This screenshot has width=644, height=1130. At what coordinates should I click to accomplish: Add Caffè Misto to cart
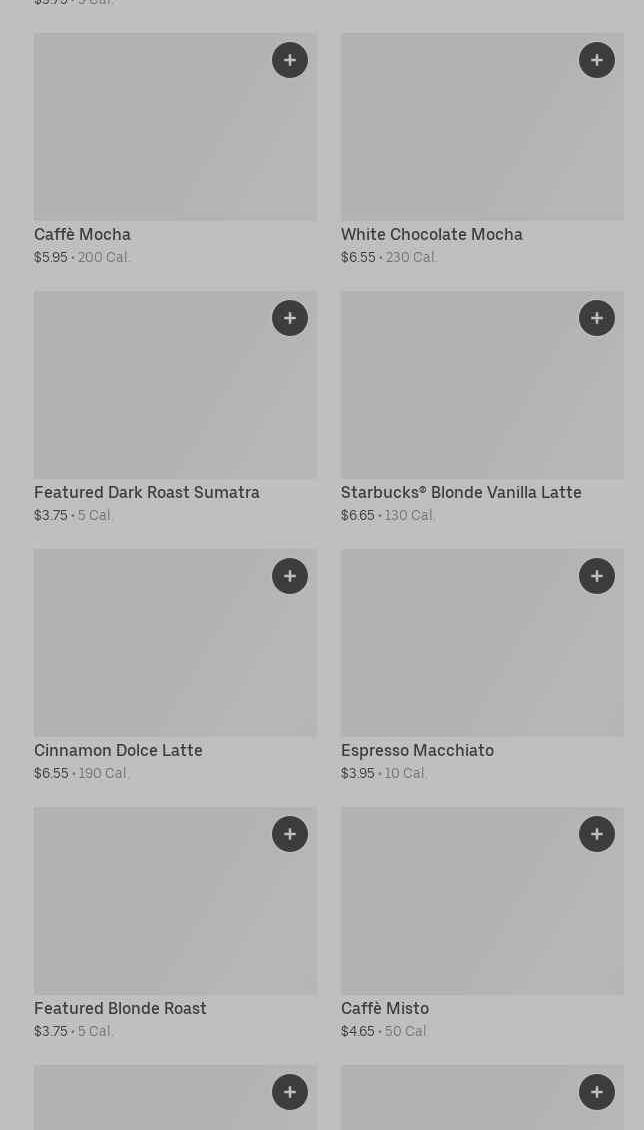(597, 834)
